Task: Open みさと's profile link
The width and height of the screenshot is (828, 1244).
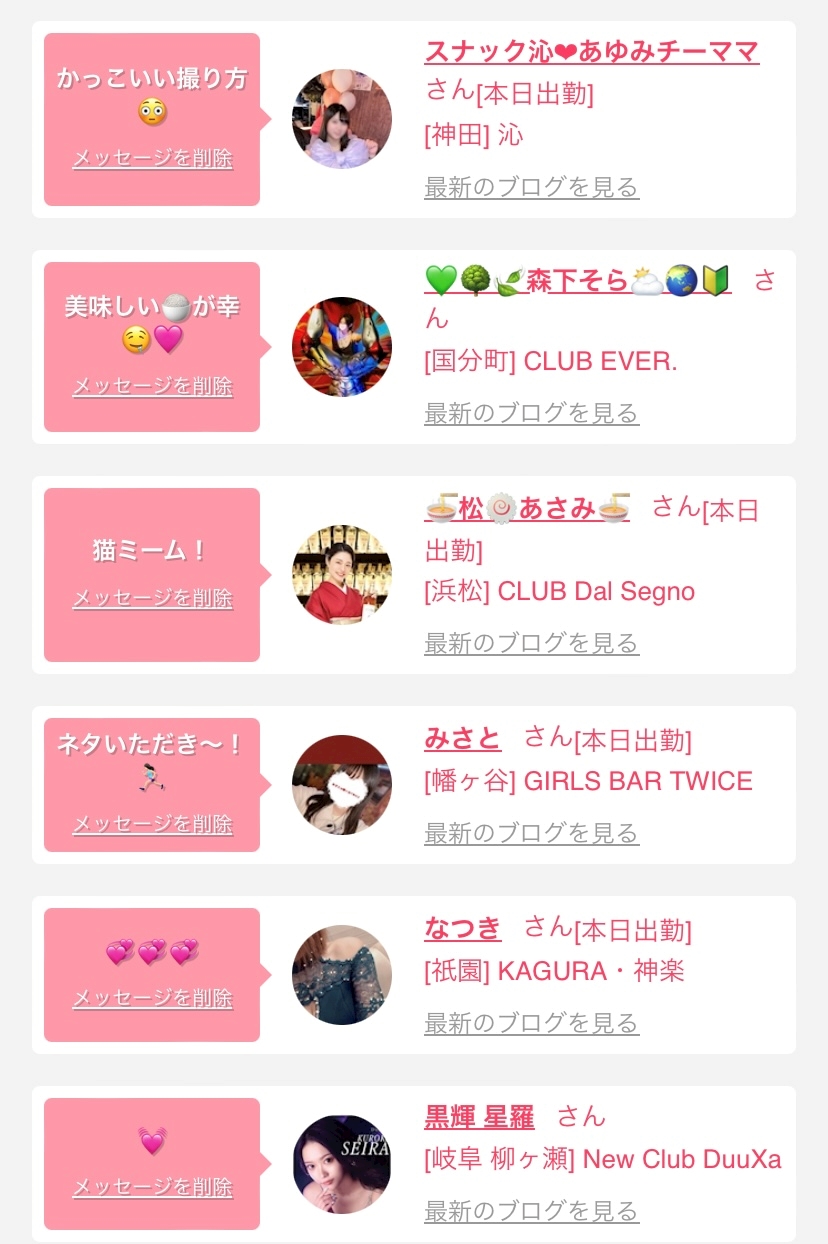Action: click(462, 738)
